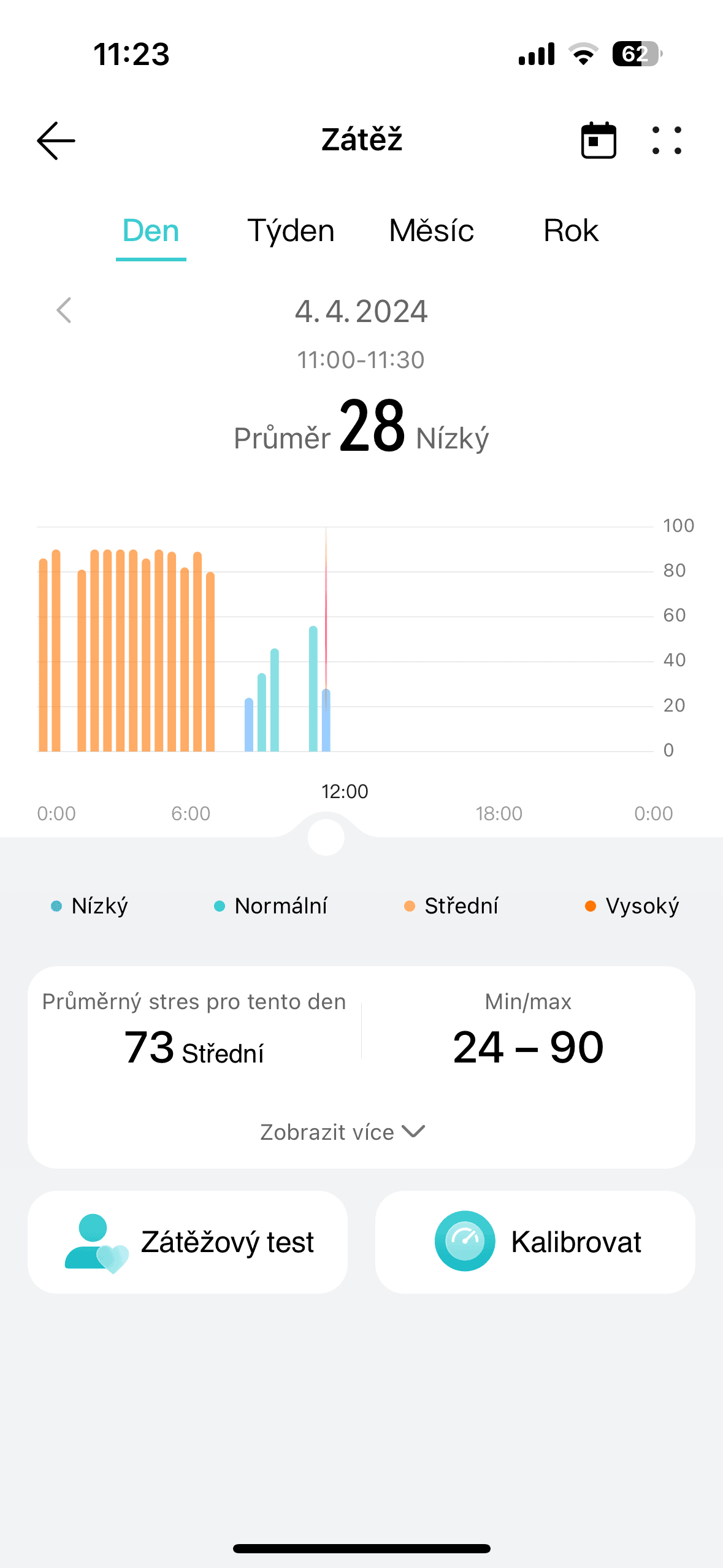Start the Zátěžový test
This screenshot has height=1568, width=723.
click(188, 1242)
